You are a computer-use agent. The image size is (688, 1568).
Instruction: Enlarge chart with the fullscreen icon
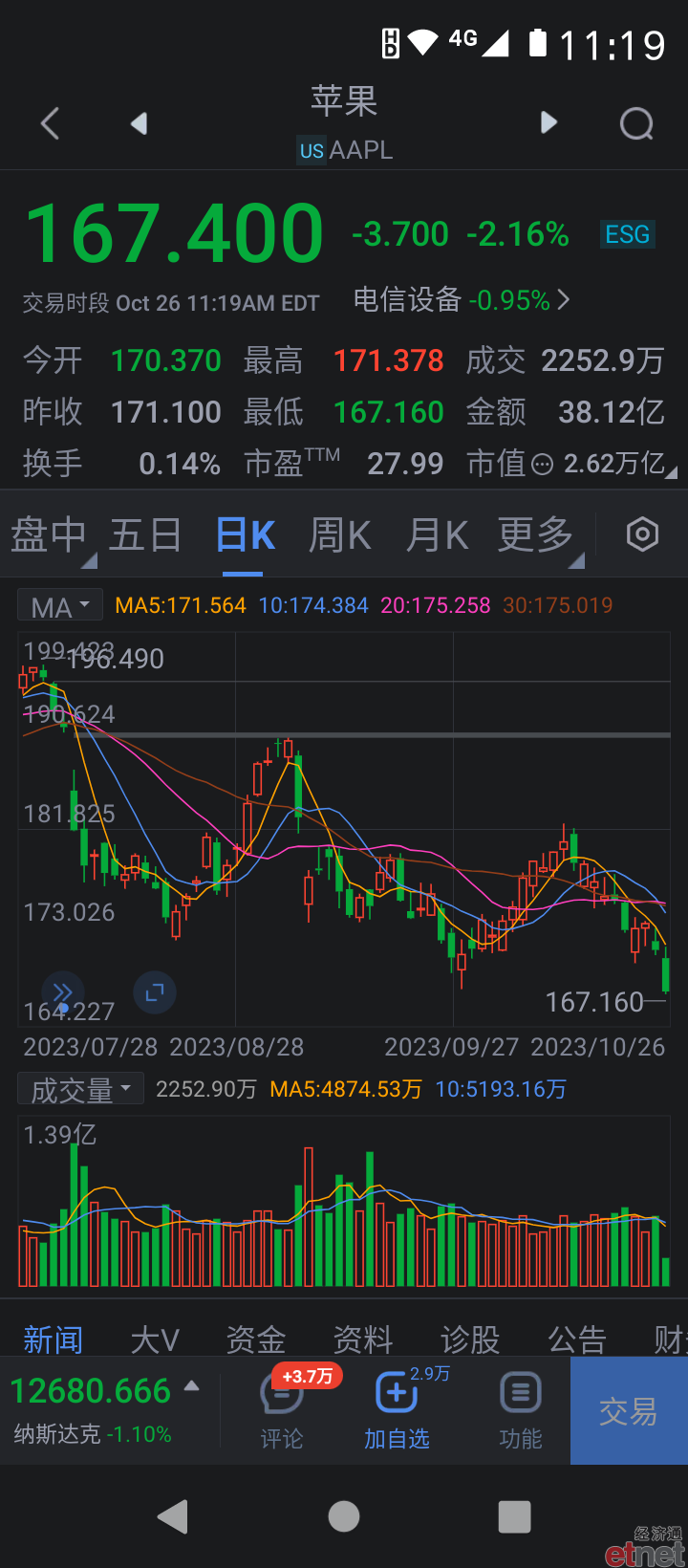click(x=155, y=993)
